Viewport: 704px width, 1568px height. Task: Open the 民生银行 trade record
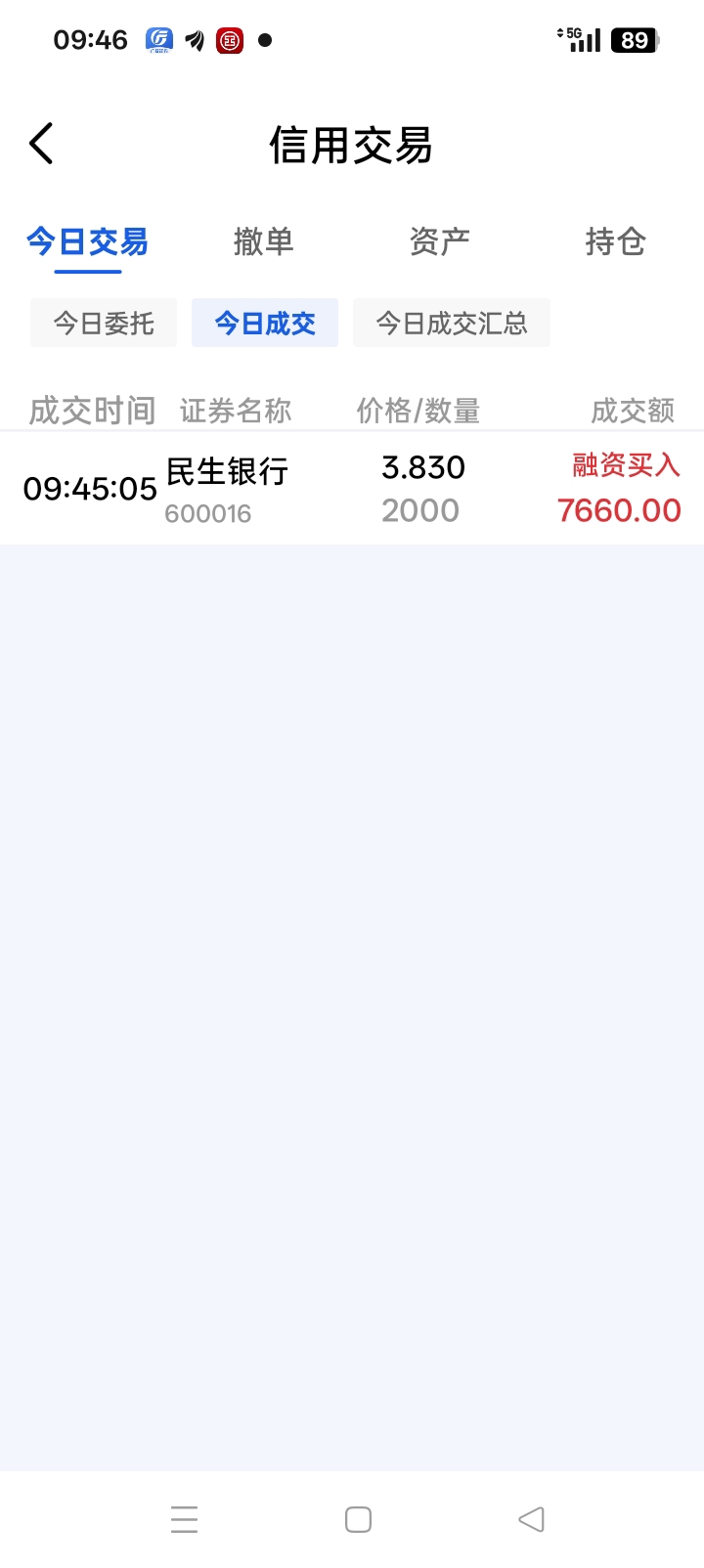click(x=352, y=489)
